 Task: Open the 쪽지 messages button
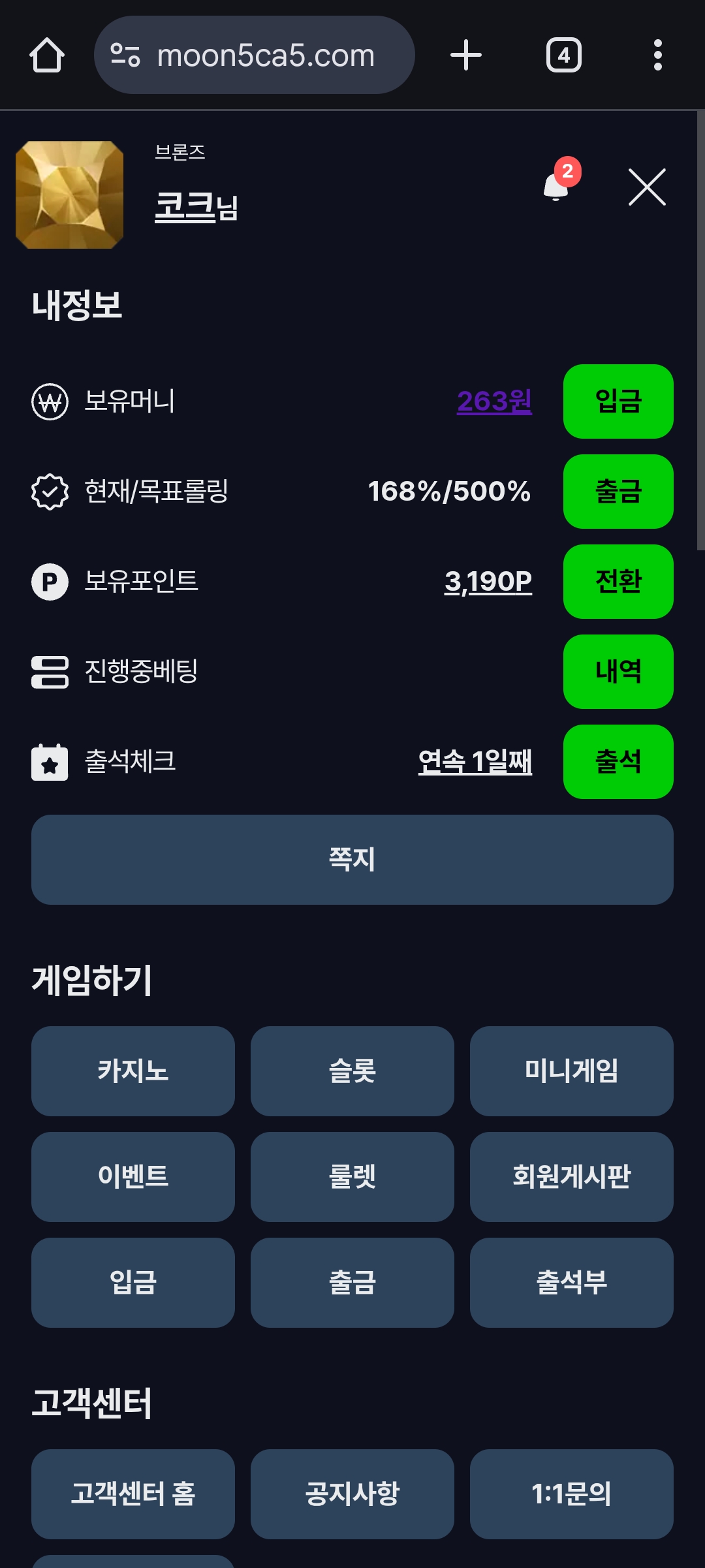click(x=352, y=859)
